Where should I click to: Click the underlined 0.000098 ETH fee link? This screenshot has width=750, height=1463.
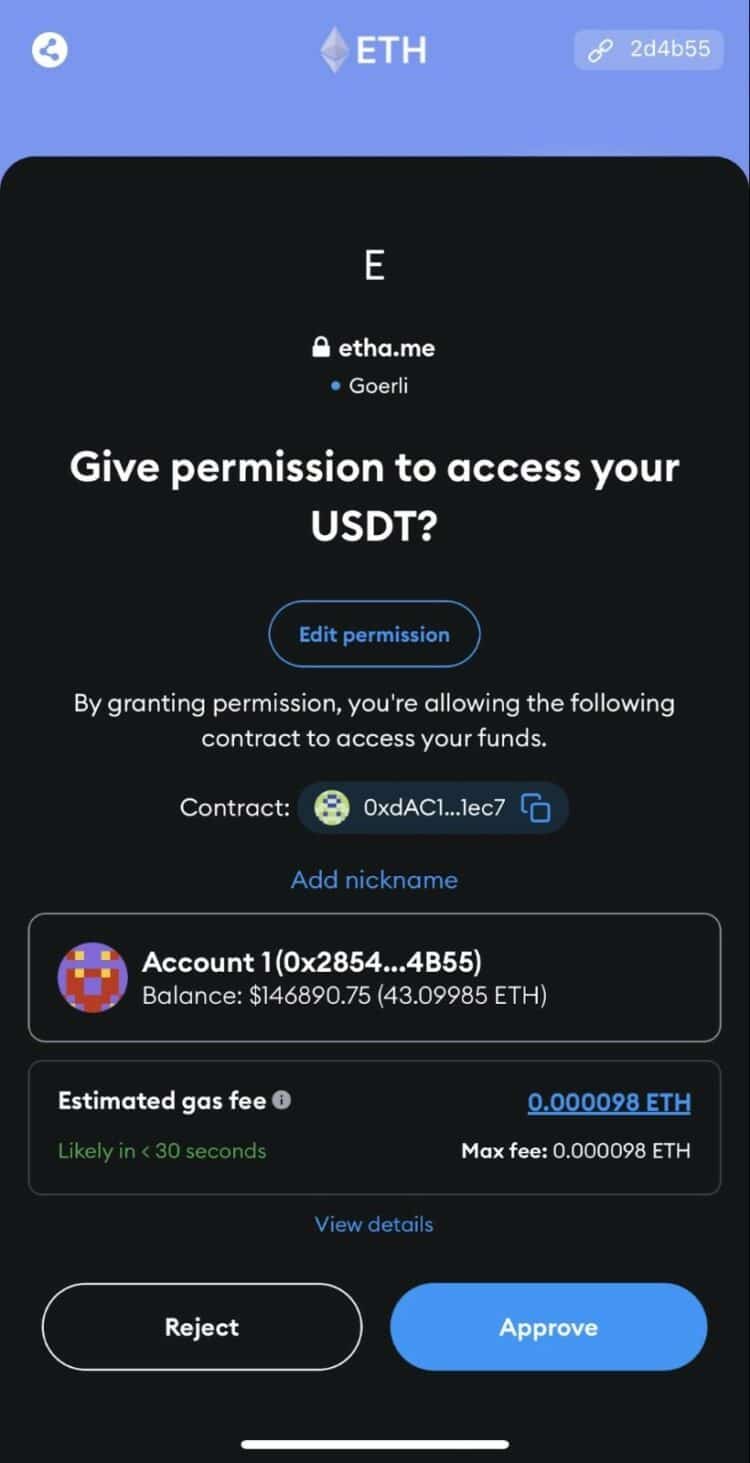pyautogui.click(x=608, y=1101)
